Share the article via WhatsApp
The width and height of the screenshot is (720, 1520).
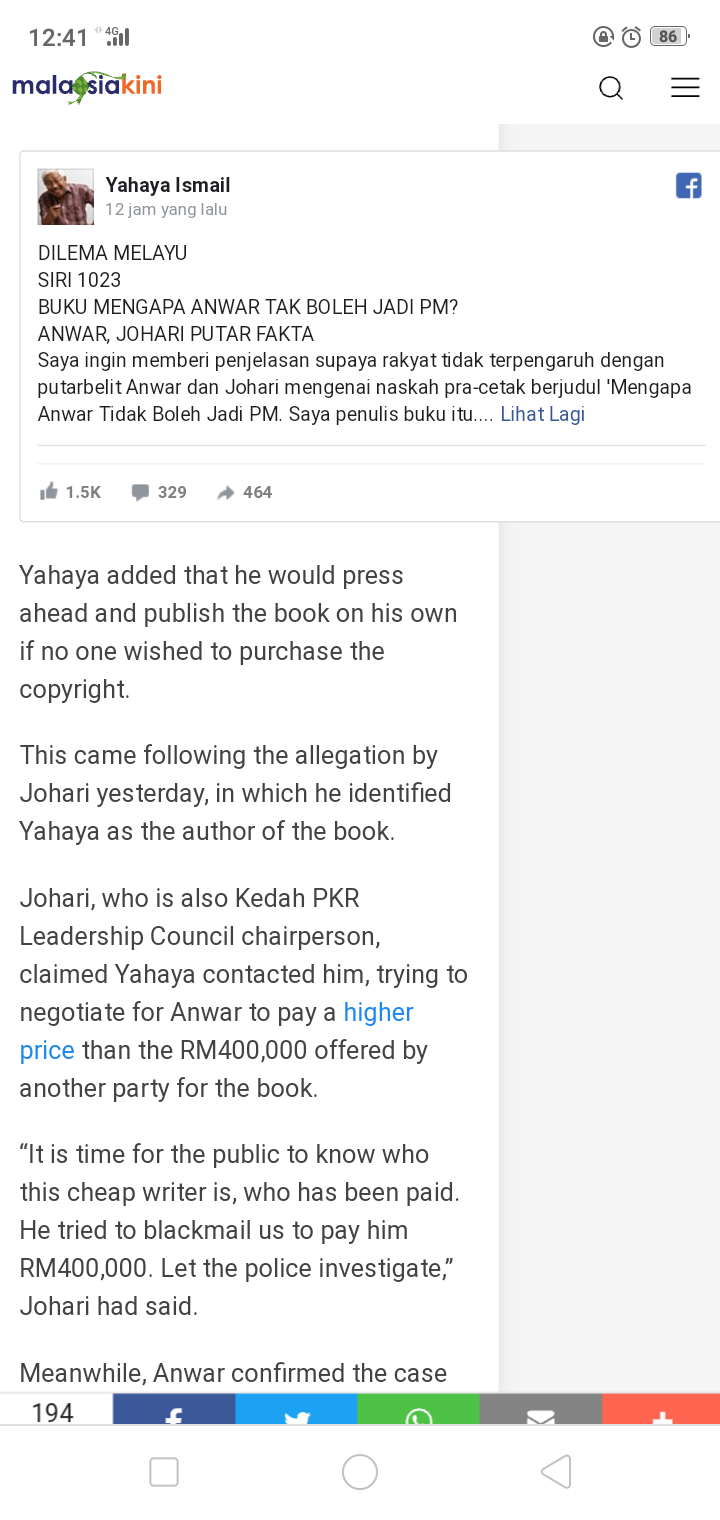click(418, 1411)
